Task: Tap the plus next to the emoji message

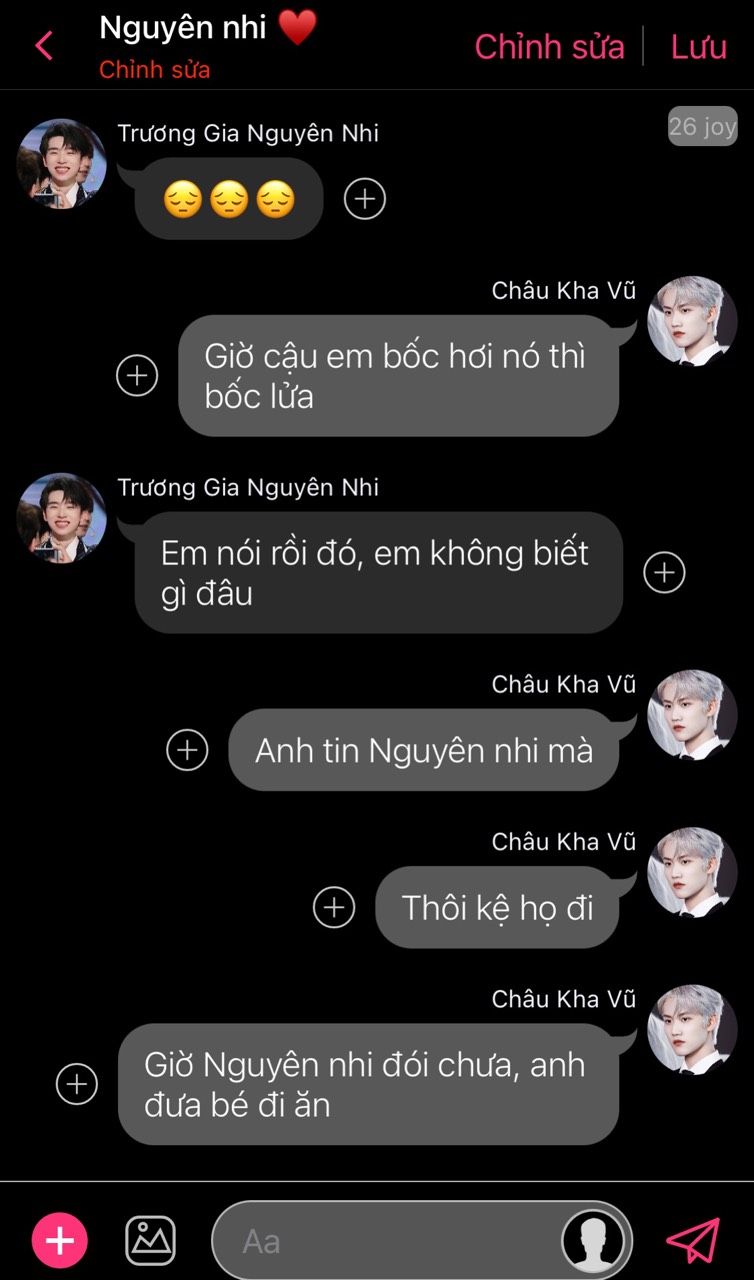Action: coord(365,199)
